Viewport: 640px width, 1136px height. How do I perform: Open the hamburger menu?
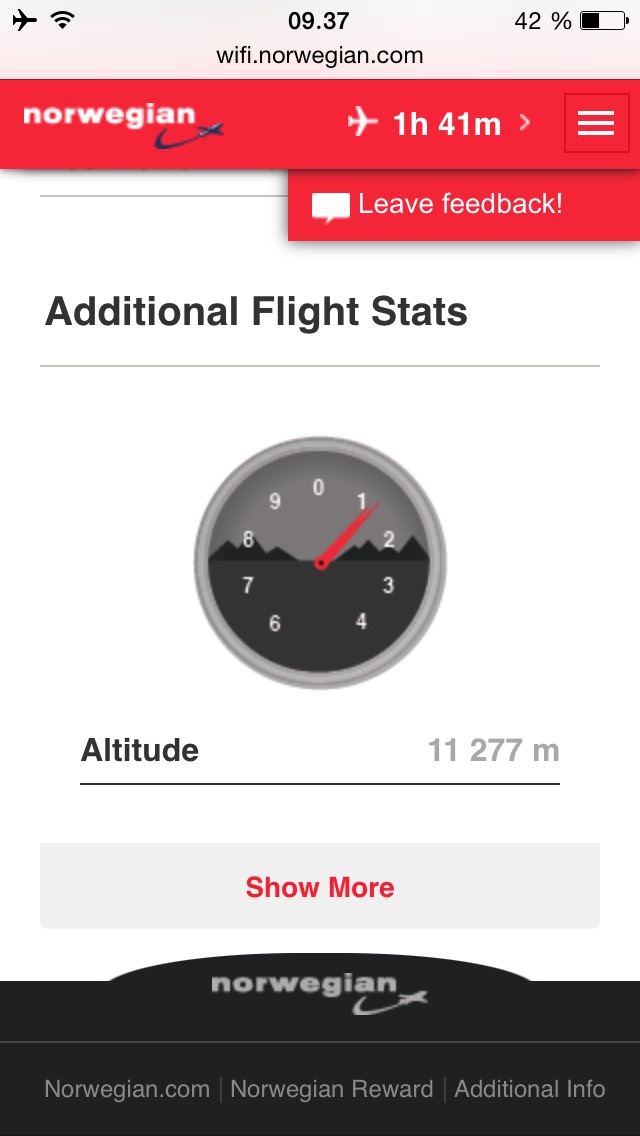(596, 123)
